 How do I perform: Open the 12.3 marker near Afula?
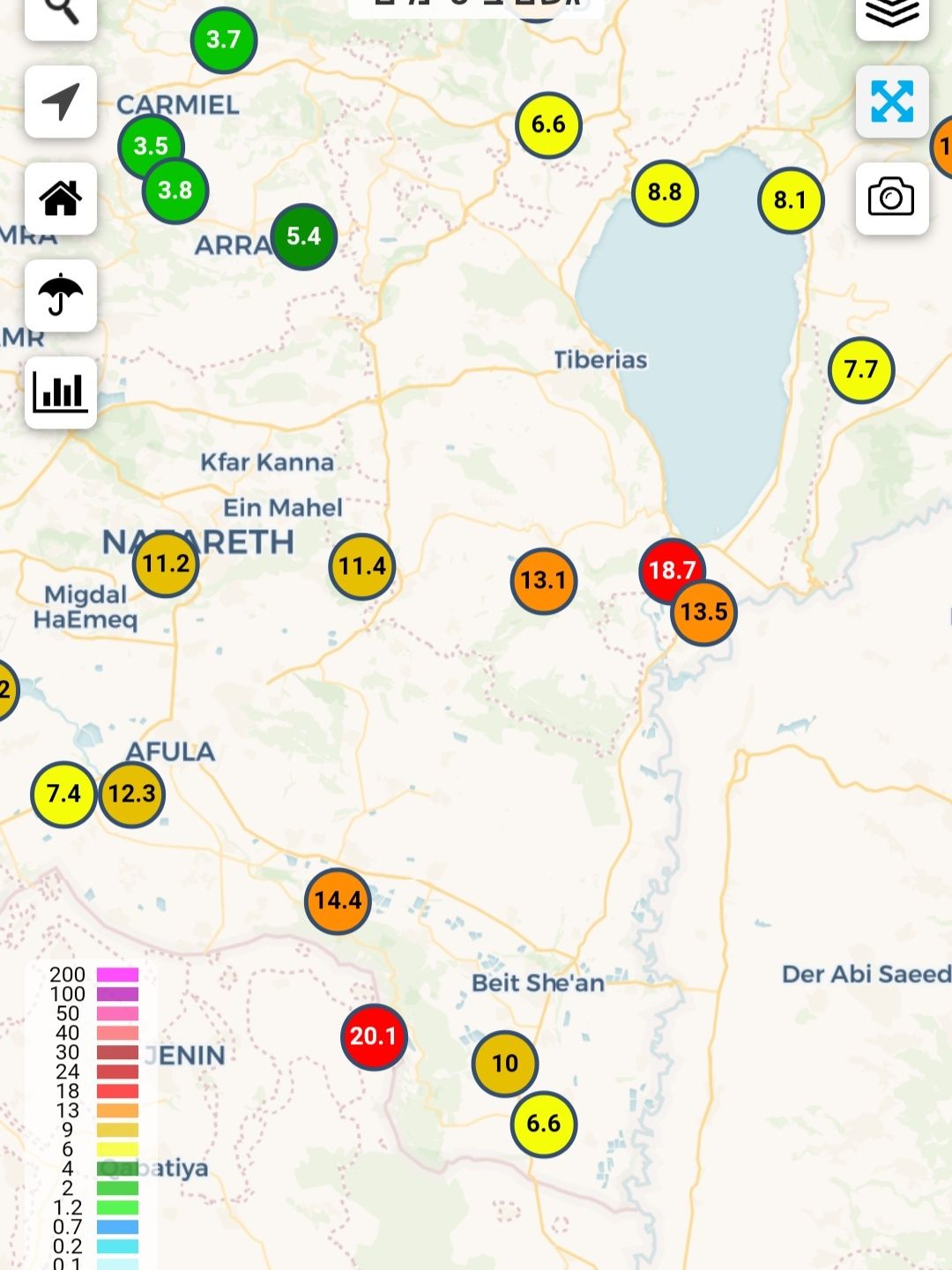[132, 794]
